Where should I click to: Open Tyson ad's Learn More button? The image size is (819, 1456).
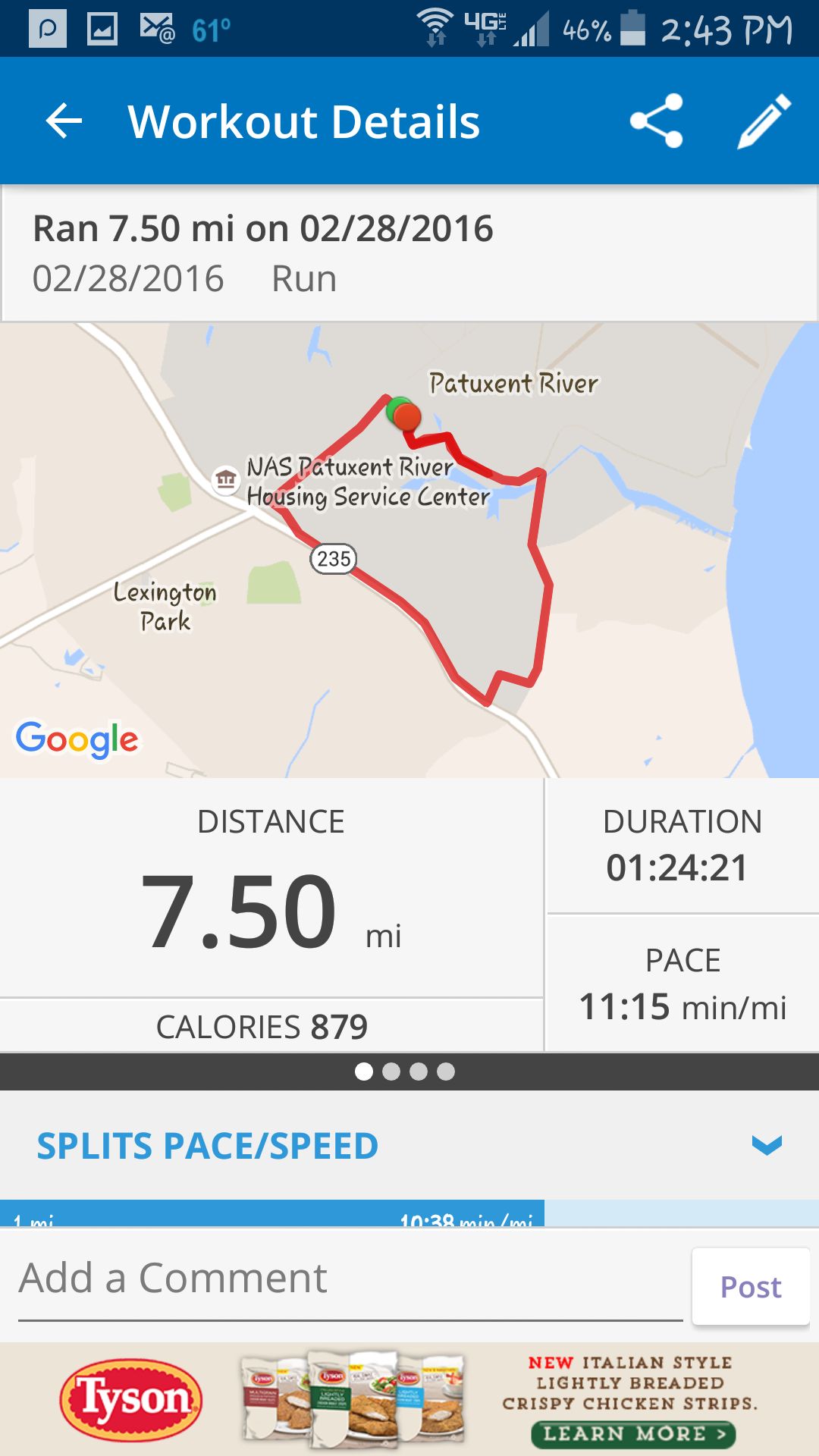pyautogui.click(x=633, y=1434)
